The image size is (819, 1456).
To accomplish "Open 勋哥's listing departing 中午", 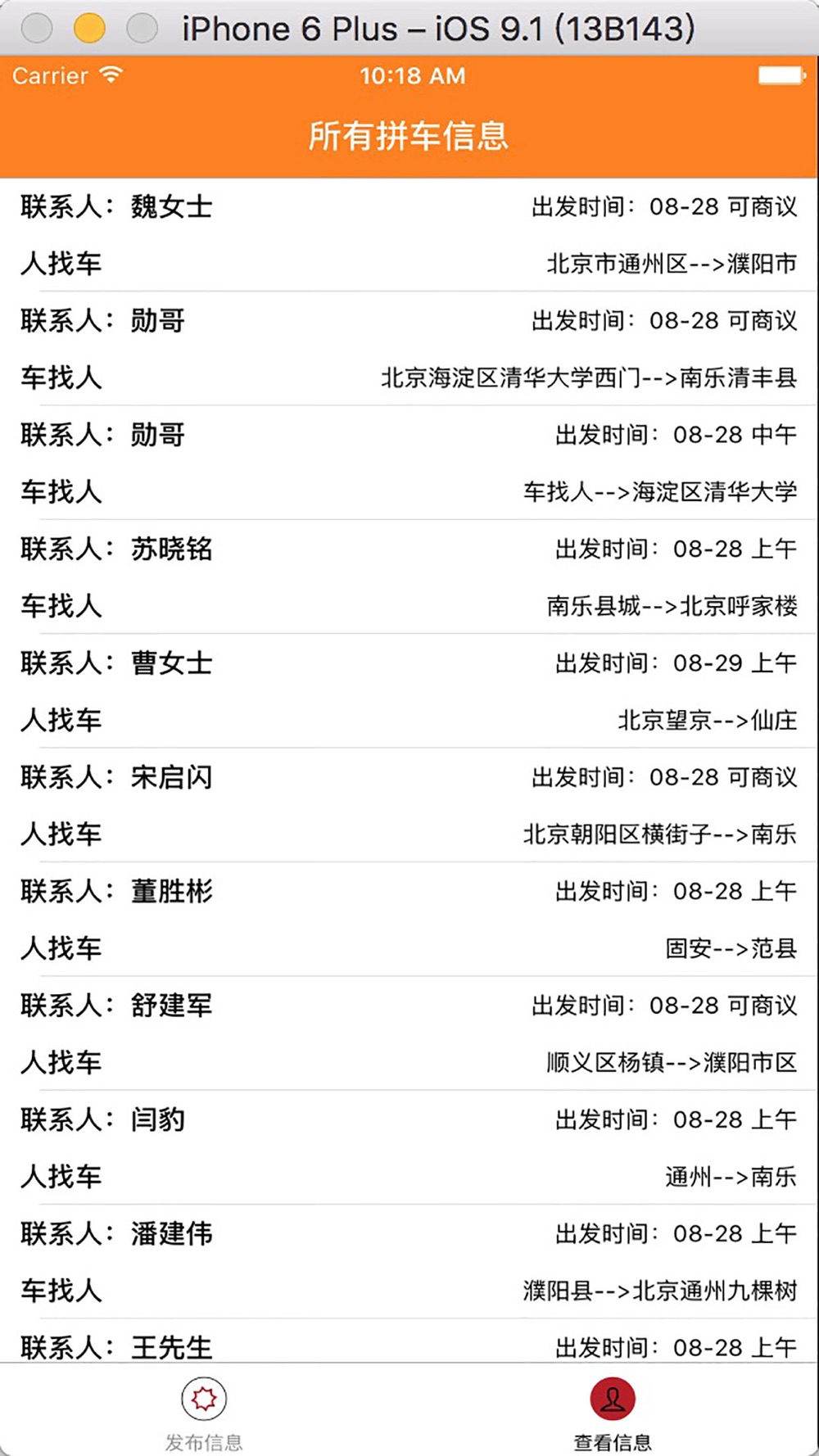I will coord(409,463).
